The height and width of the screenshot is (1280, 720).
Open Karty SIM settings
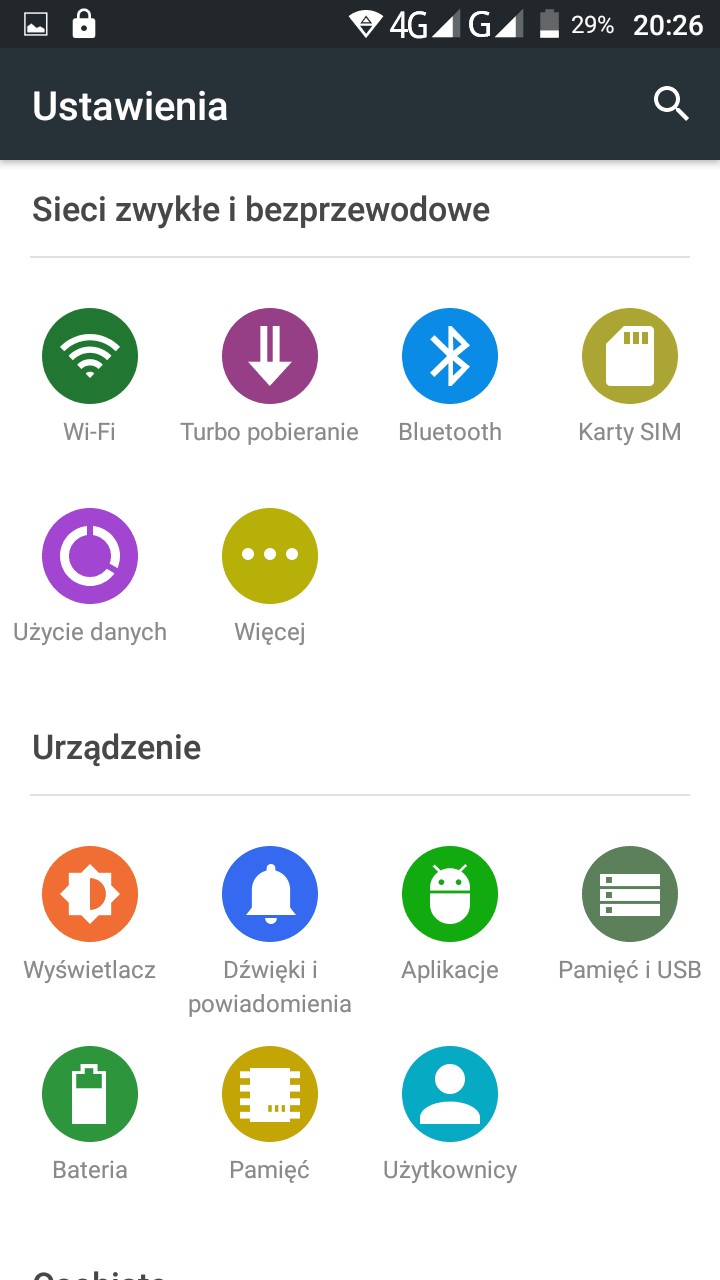(630, 376)
